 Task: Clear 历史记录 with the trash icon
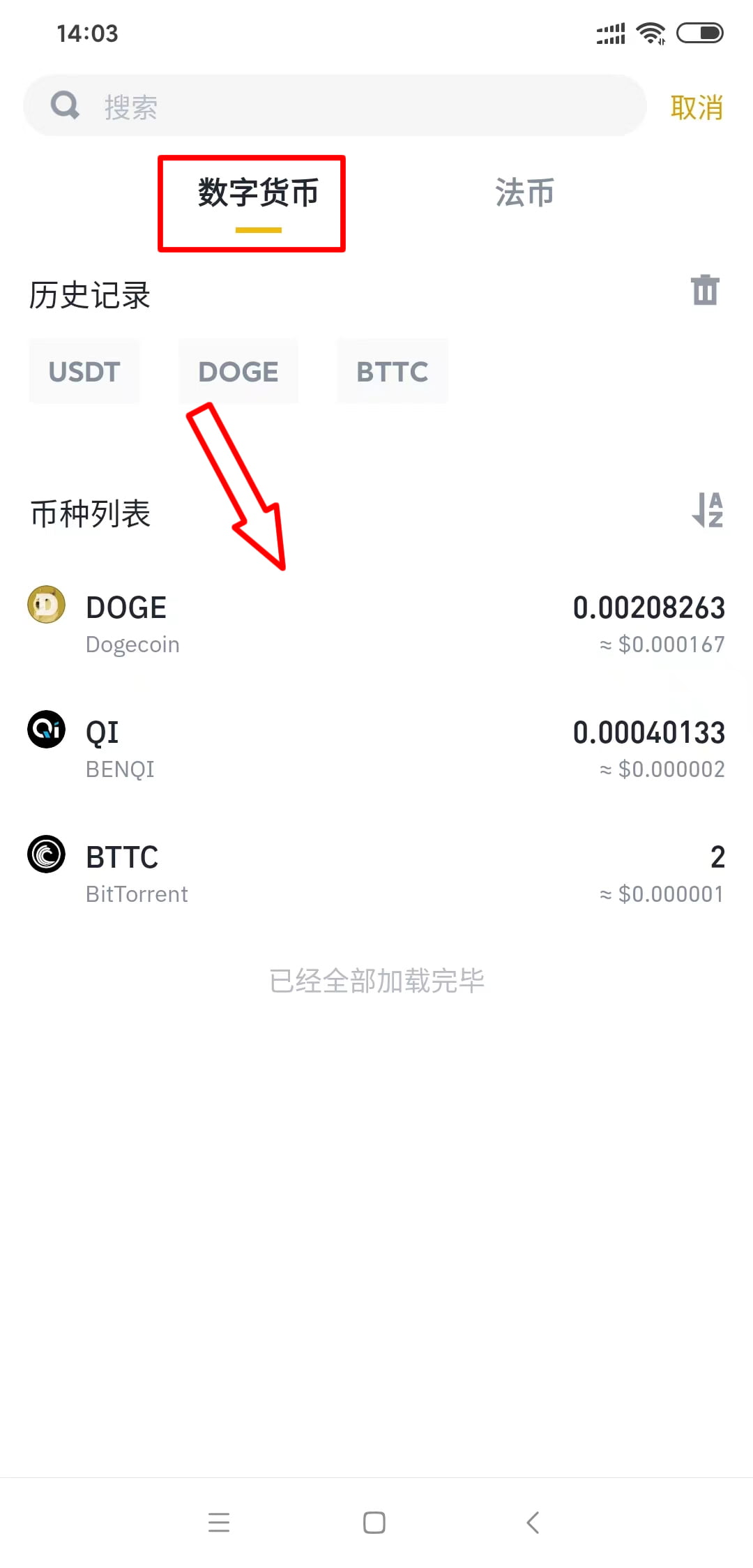[x=705, y=290]
